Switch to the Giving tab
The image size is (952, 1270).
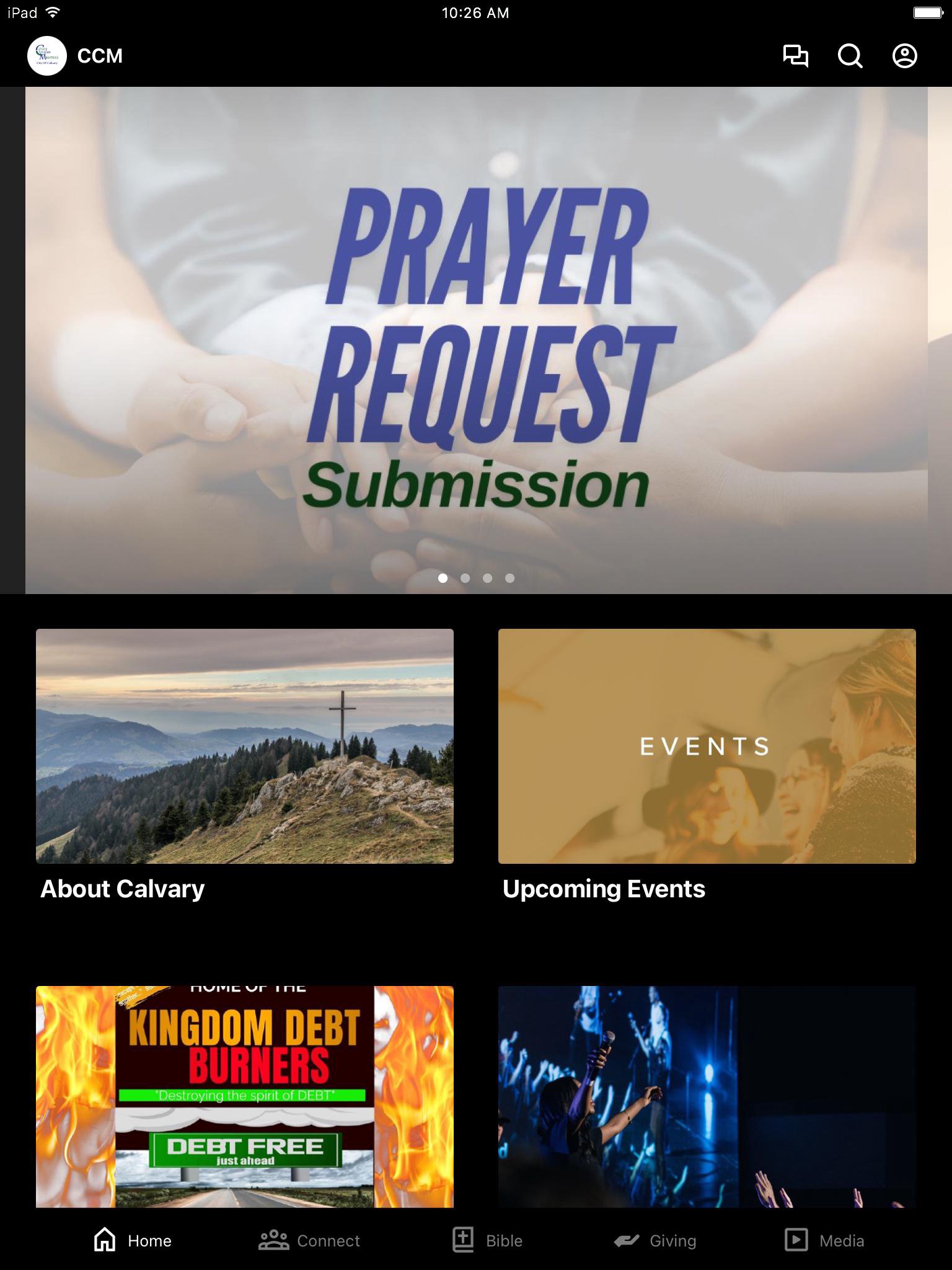(x=655, y=1240)
